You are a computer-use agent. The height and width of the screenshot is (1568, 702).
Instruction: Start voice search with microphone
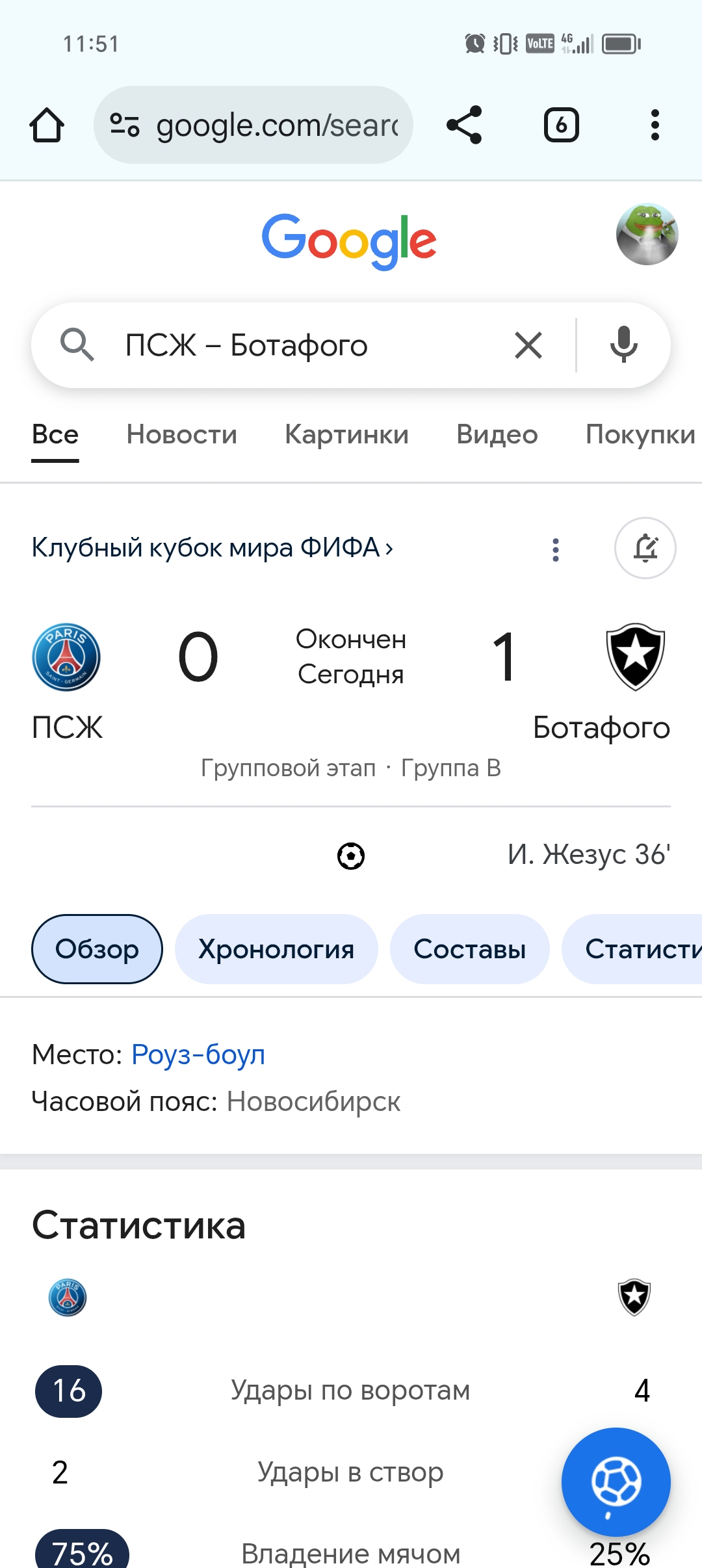(623, 345)
